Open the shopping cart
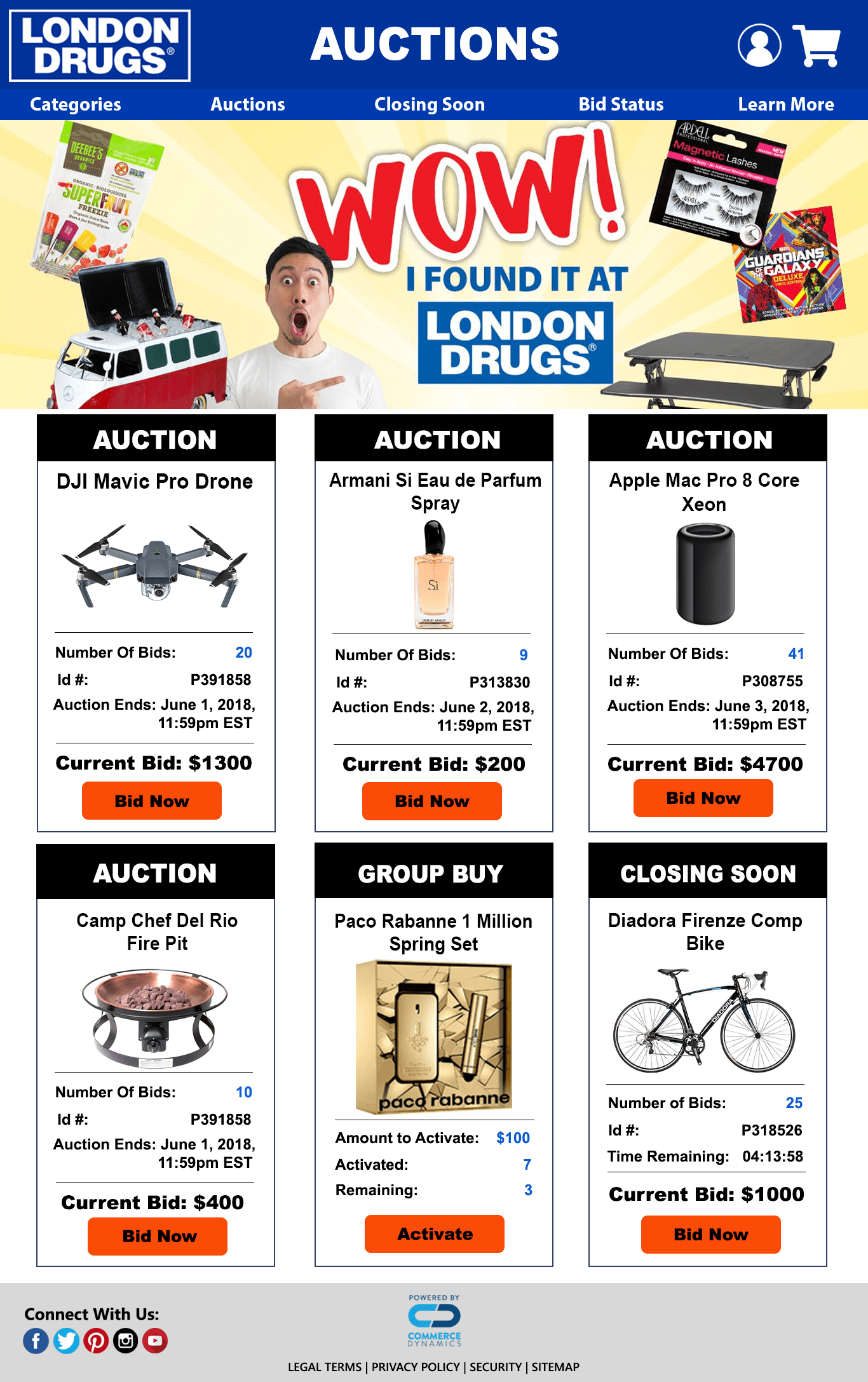Screen dimensions: 868x1382 point(817,46)
